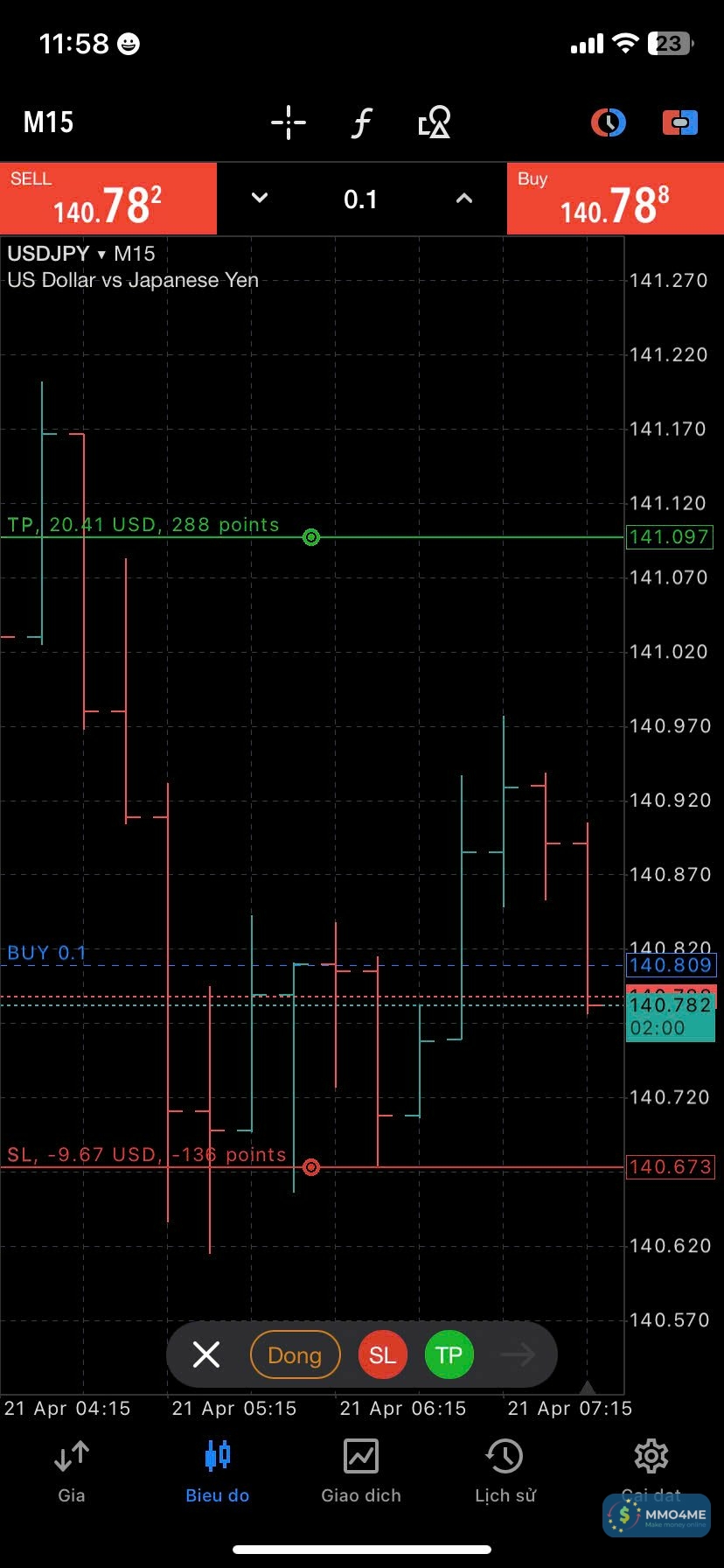The height and width of the screenshot is (1568, 724).
Task: Tap Dong to close the position
Action: pyautogui.click(x=295, y=1354)
